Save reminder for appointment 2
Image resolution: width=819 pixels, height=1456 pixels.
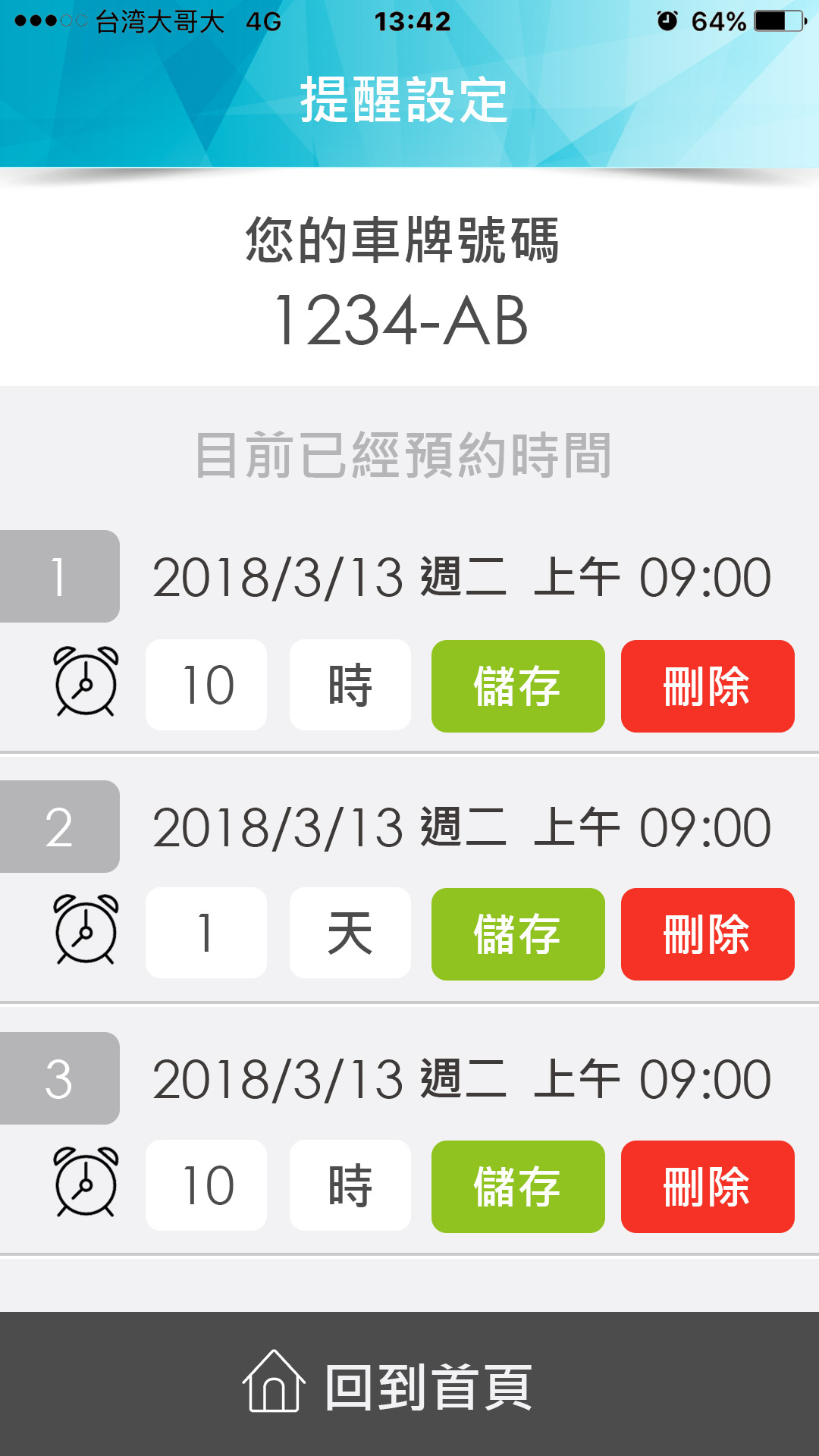point(518,934)
